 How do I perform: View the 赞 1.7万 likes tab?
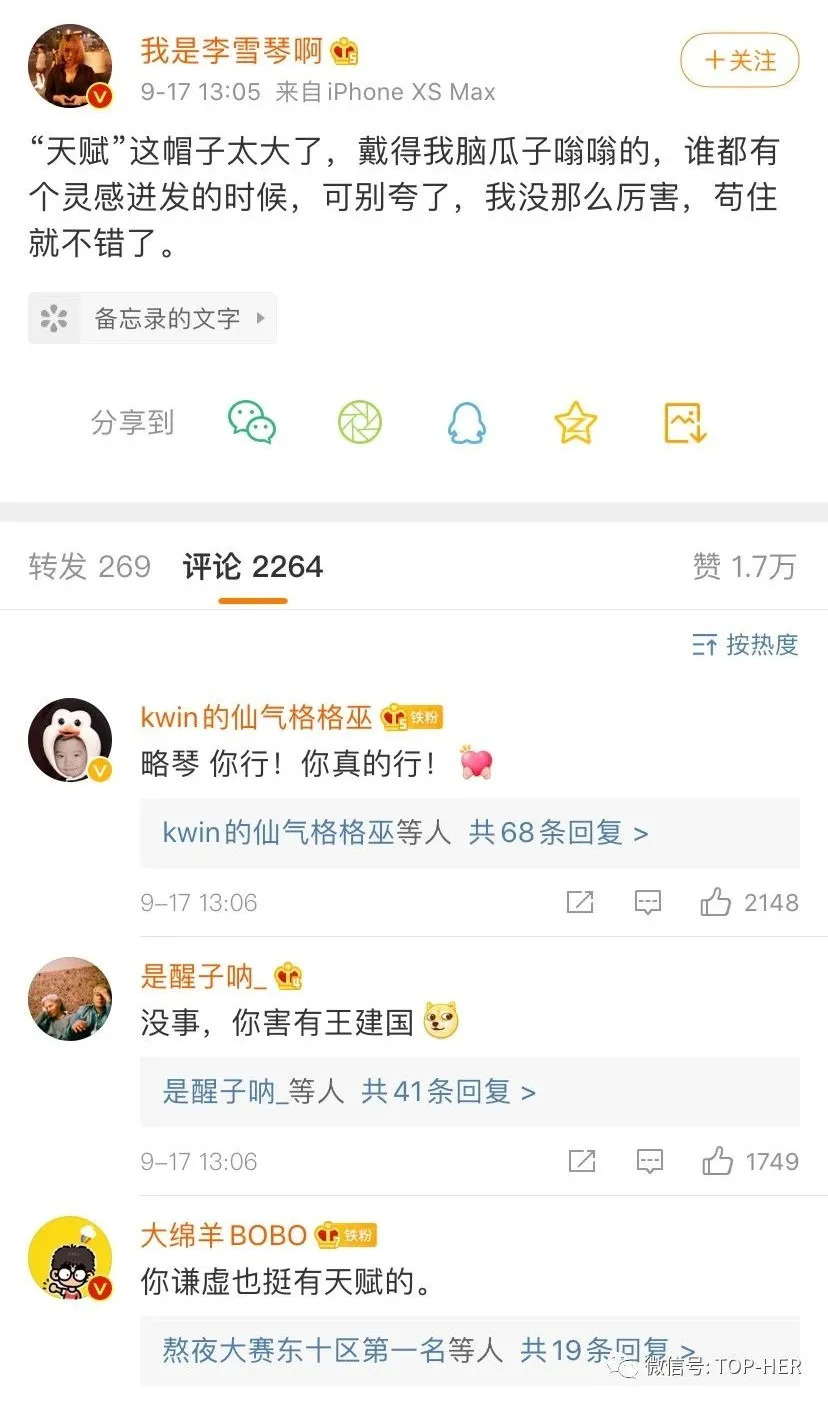coord(745,567)
